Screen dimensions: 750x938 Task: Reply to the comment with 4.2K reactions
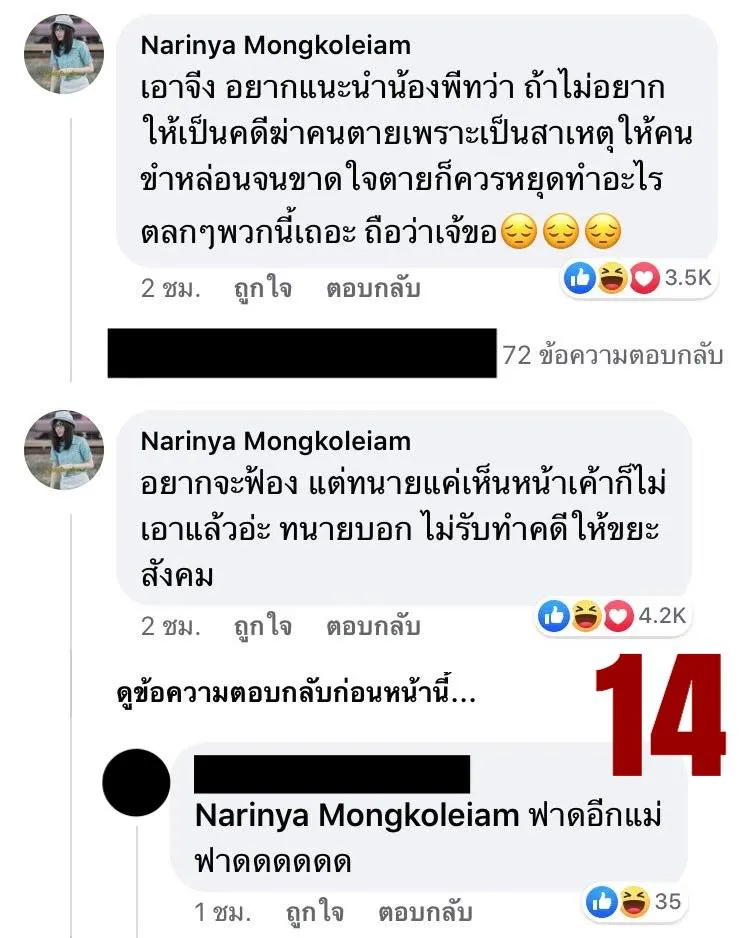[x=372, y=627]
